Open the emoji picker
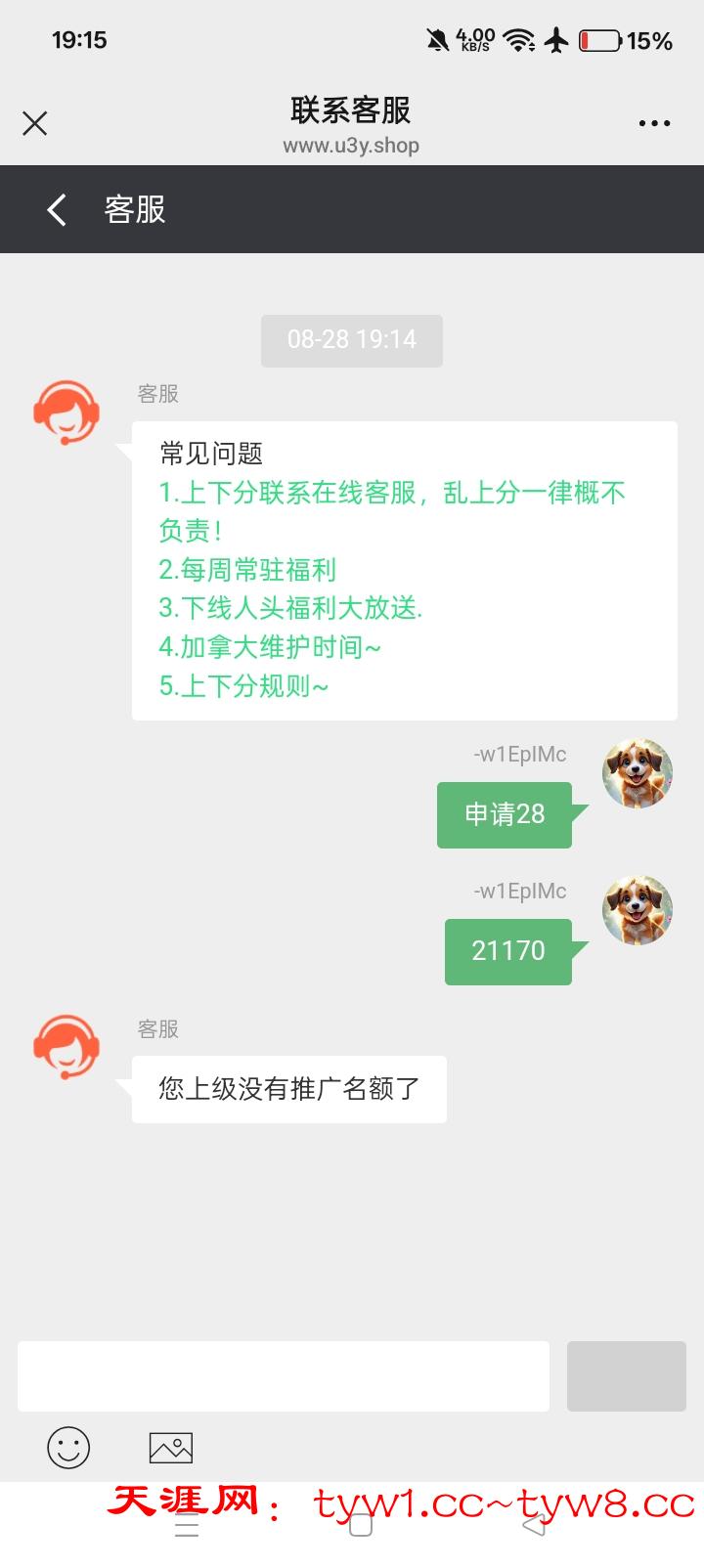This screenshot has width=704, height=1568. point(68,1447)
